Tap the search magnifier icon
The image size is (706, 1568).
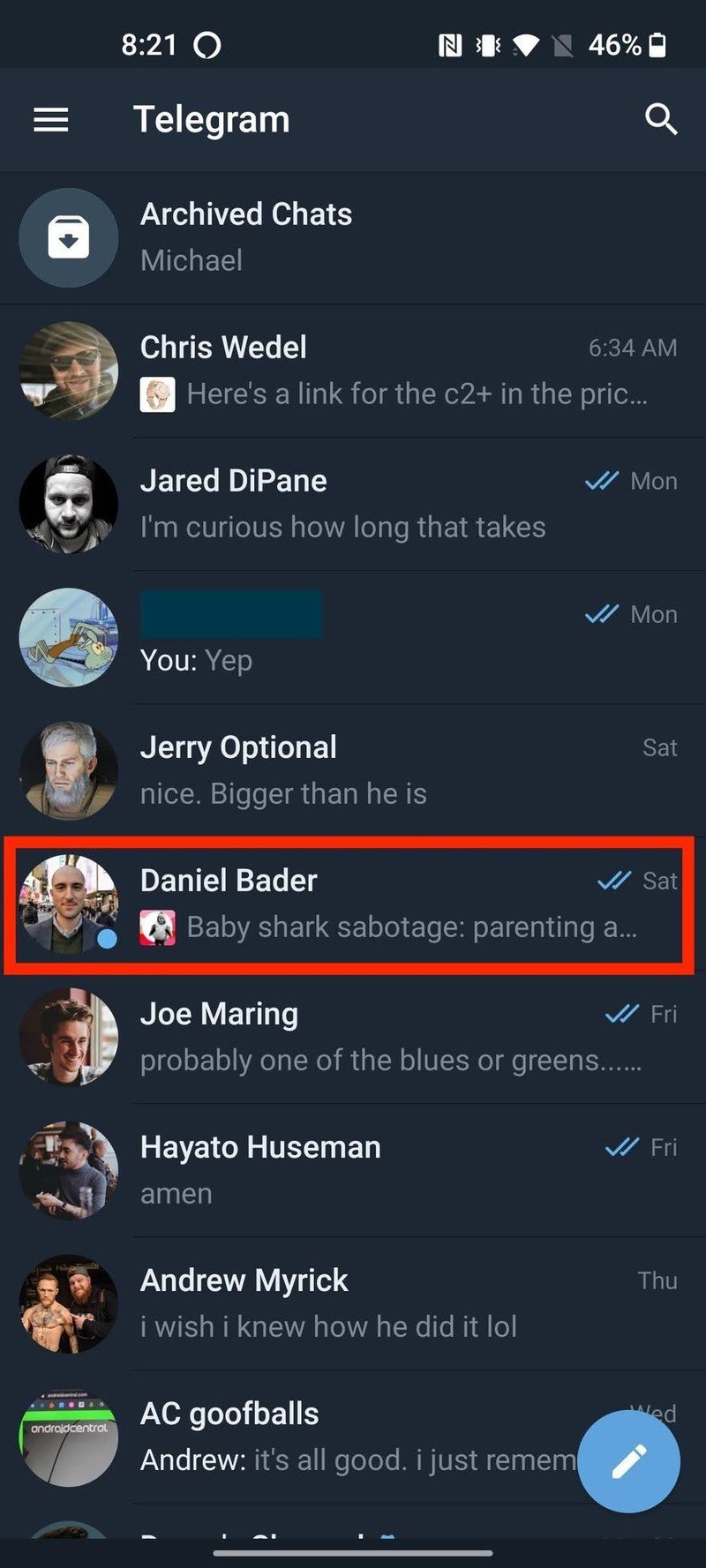pyautogui.click(x=660, y=119)
